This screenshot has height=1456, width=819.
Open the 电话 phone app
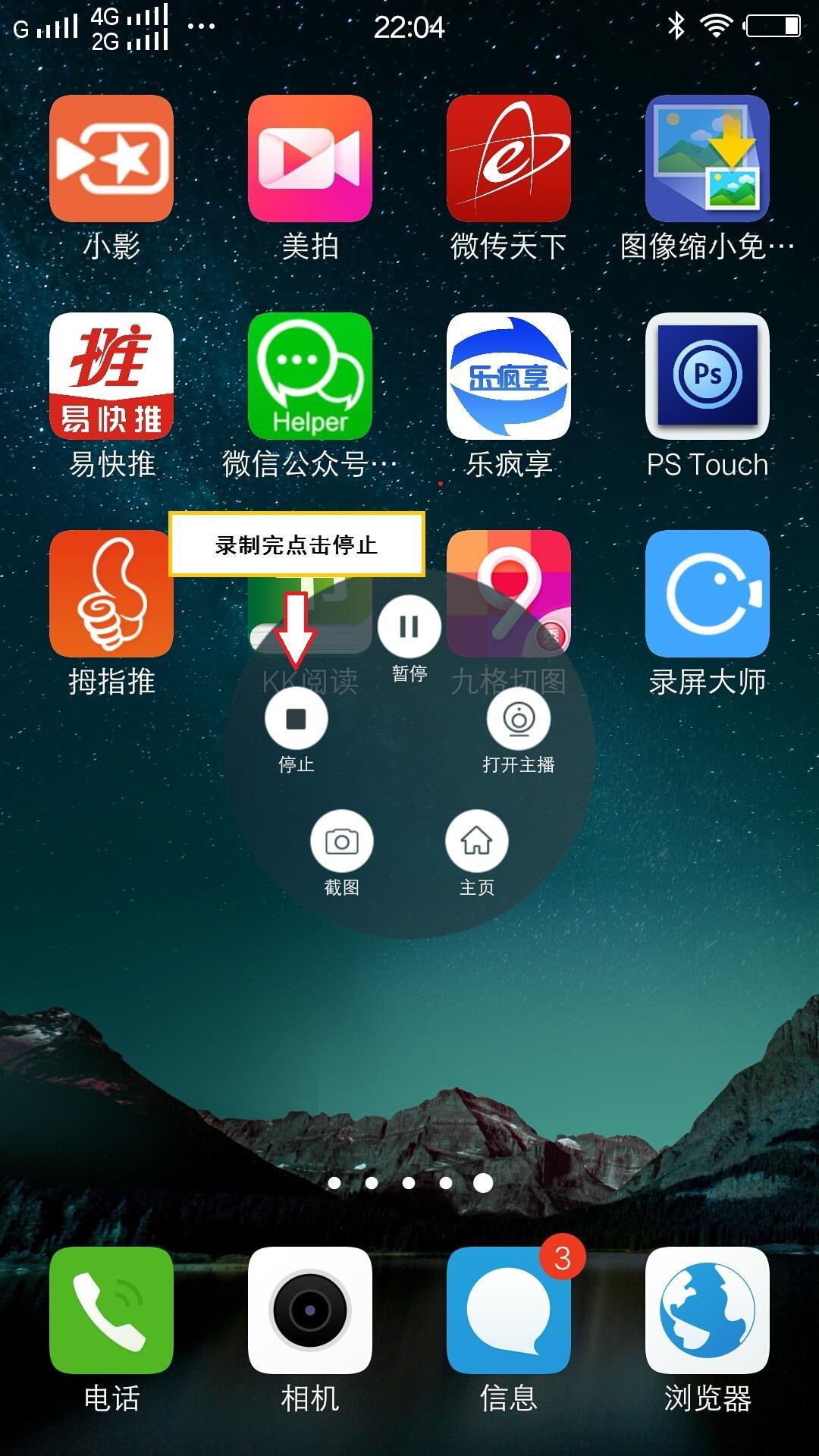click(111, 1310)
